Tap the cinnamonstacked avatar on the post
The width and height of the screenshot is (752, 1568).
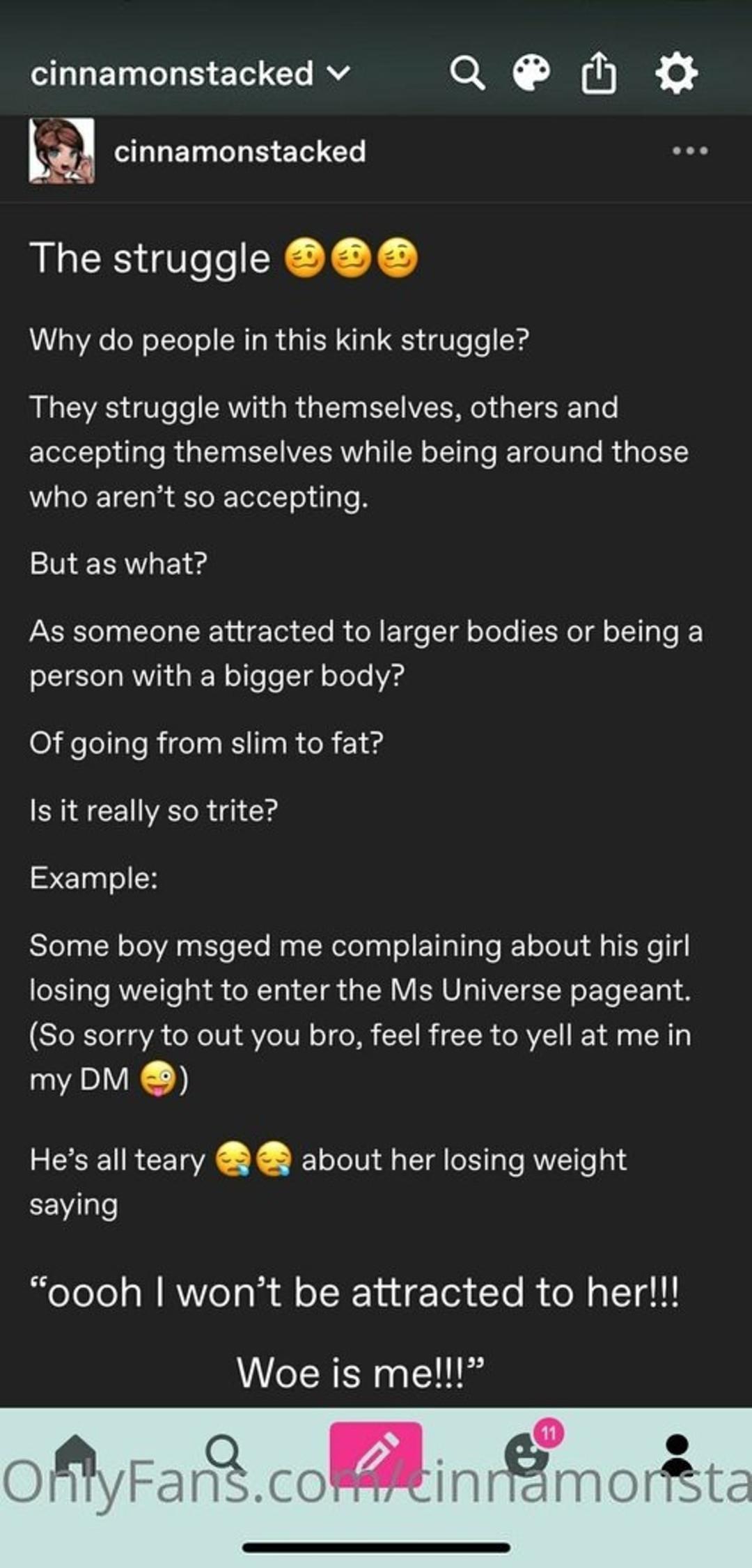point(61,150)
